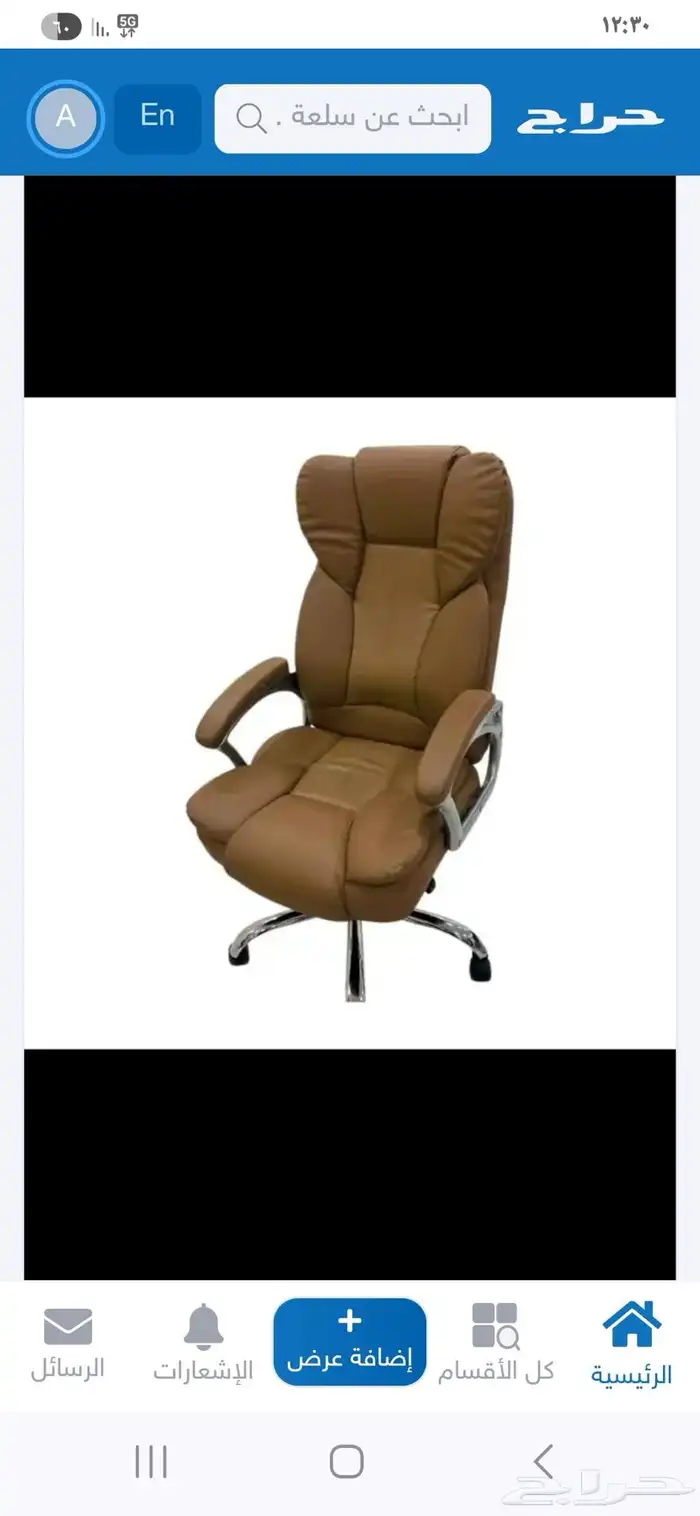This screenshot has width=700, height=1516.
Task: Open the كل الأقسام categories tab
Action: coord(495,1343)
